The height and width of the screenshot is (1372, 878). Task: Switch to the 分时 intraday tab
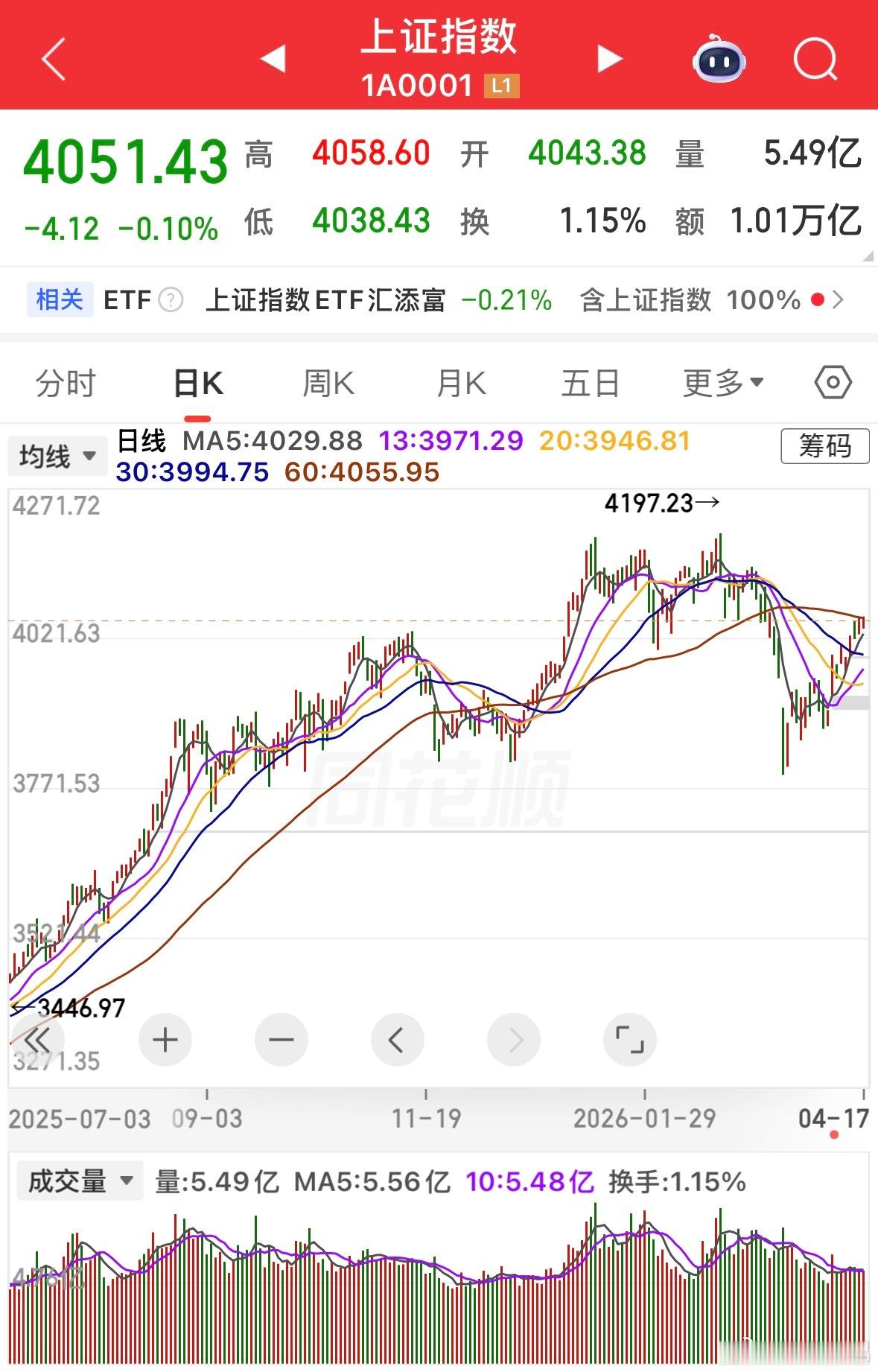[66, 382]
